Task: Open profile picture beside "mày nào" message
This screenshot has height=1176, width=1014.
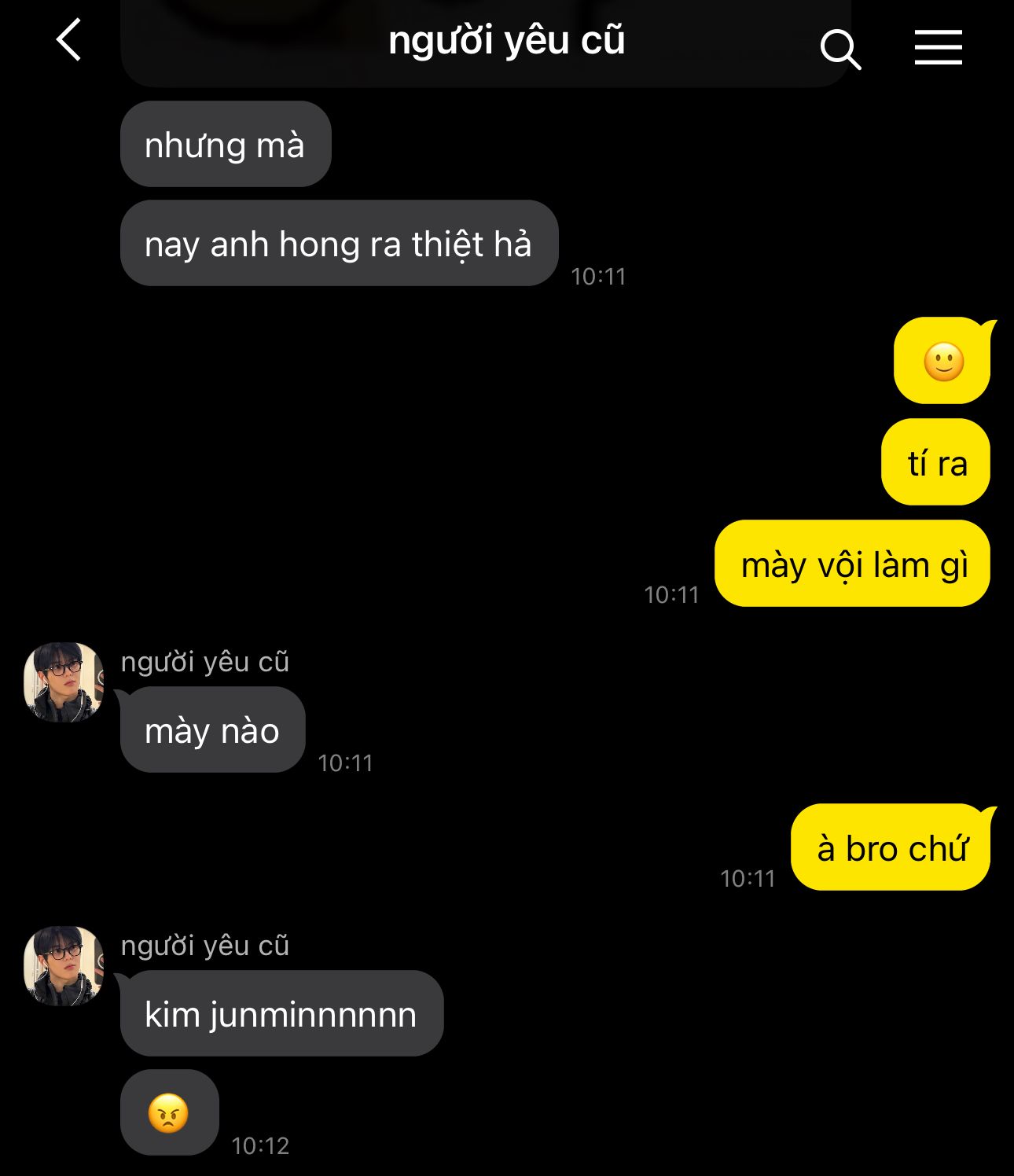Action: click(64, 682)
